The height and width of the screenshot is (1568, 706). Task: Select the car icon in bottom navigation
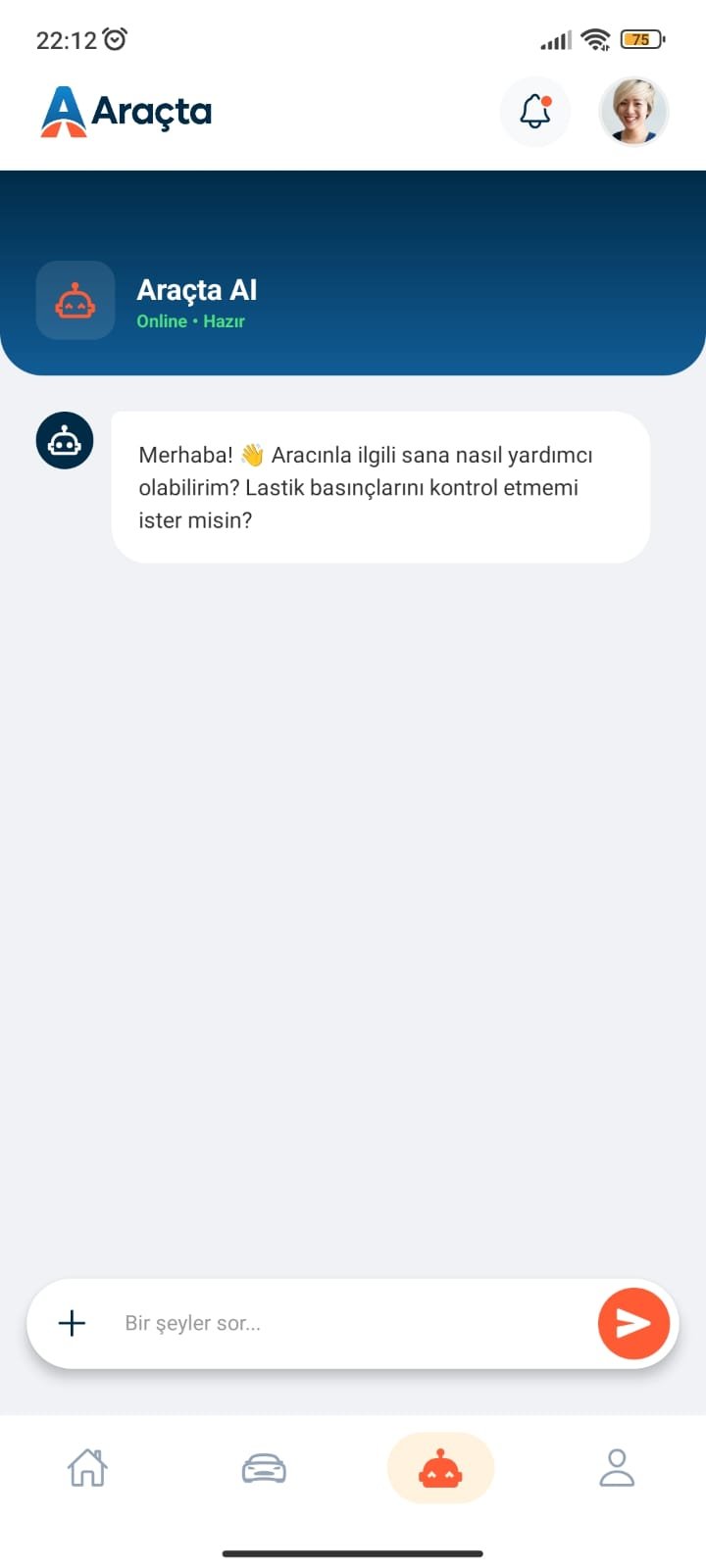click(x=264, y=1467)
